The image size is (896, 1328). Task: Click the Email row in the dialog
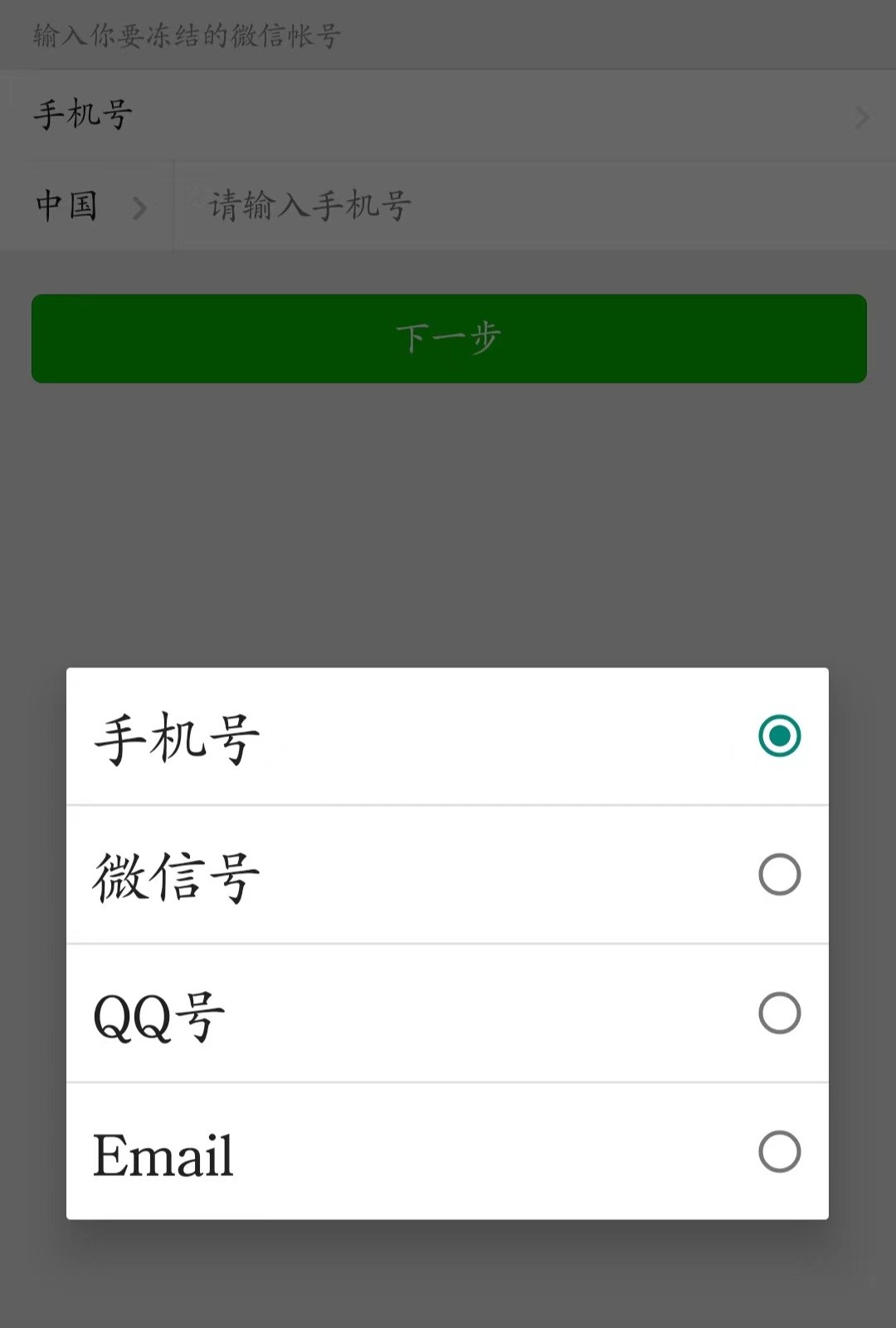(x=448, y=1152)
